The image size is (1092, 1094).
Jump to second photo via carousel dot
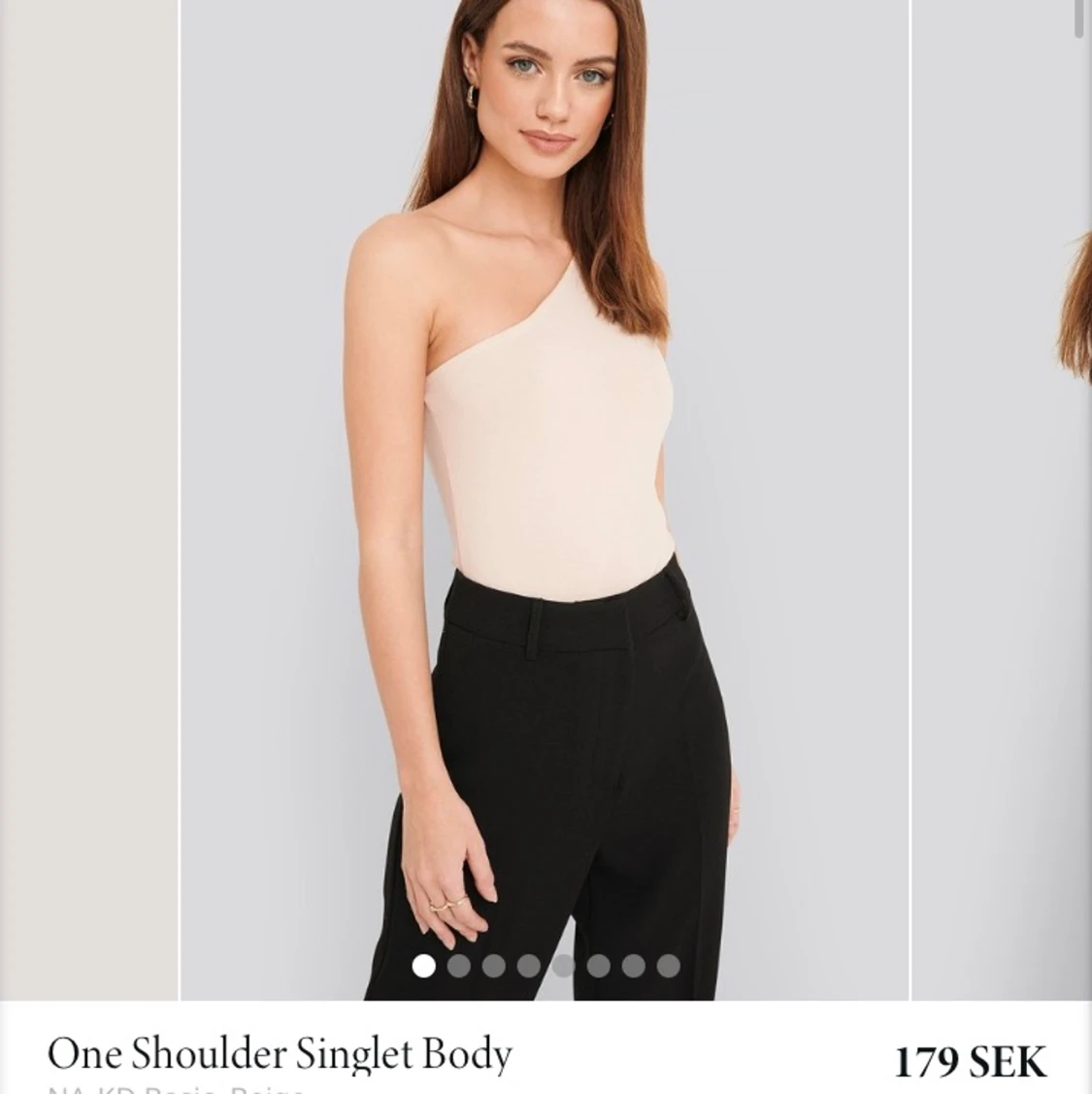[457, 966]
